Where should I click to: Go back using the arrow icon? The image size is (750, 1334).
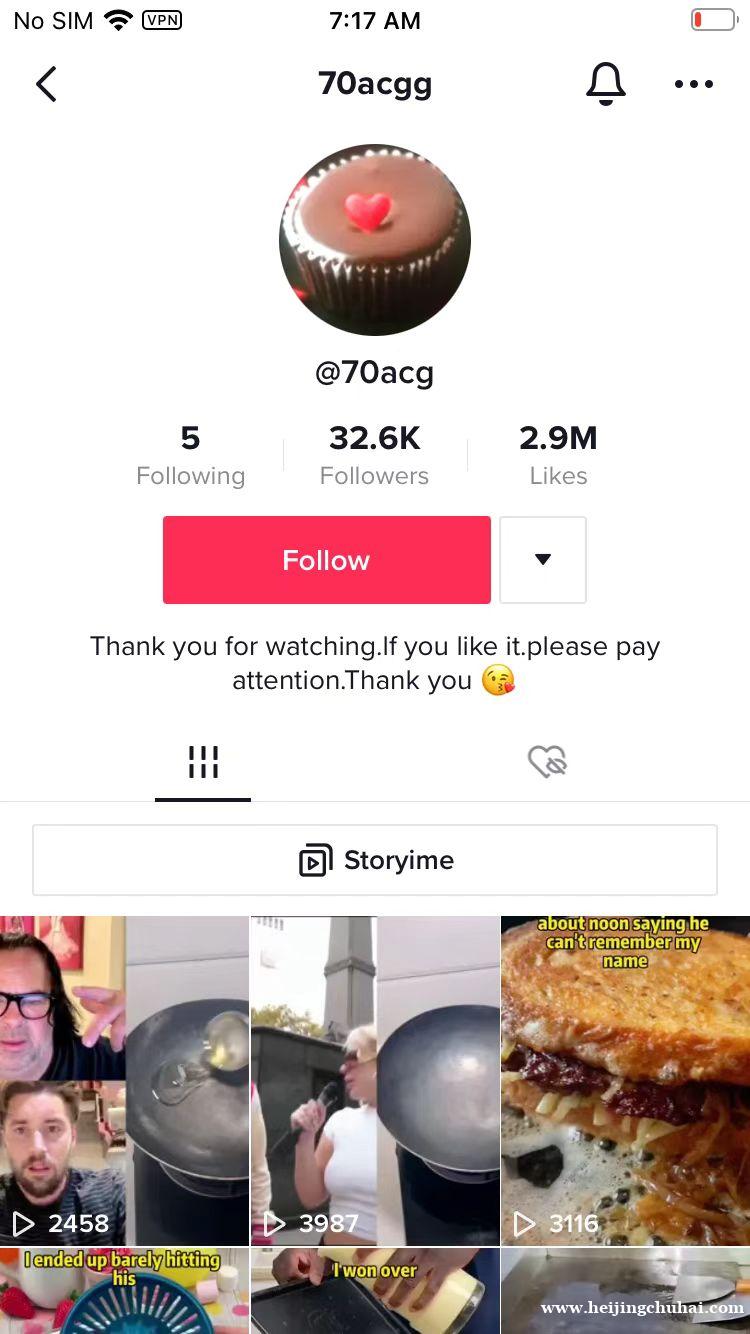tap(46, 85)
